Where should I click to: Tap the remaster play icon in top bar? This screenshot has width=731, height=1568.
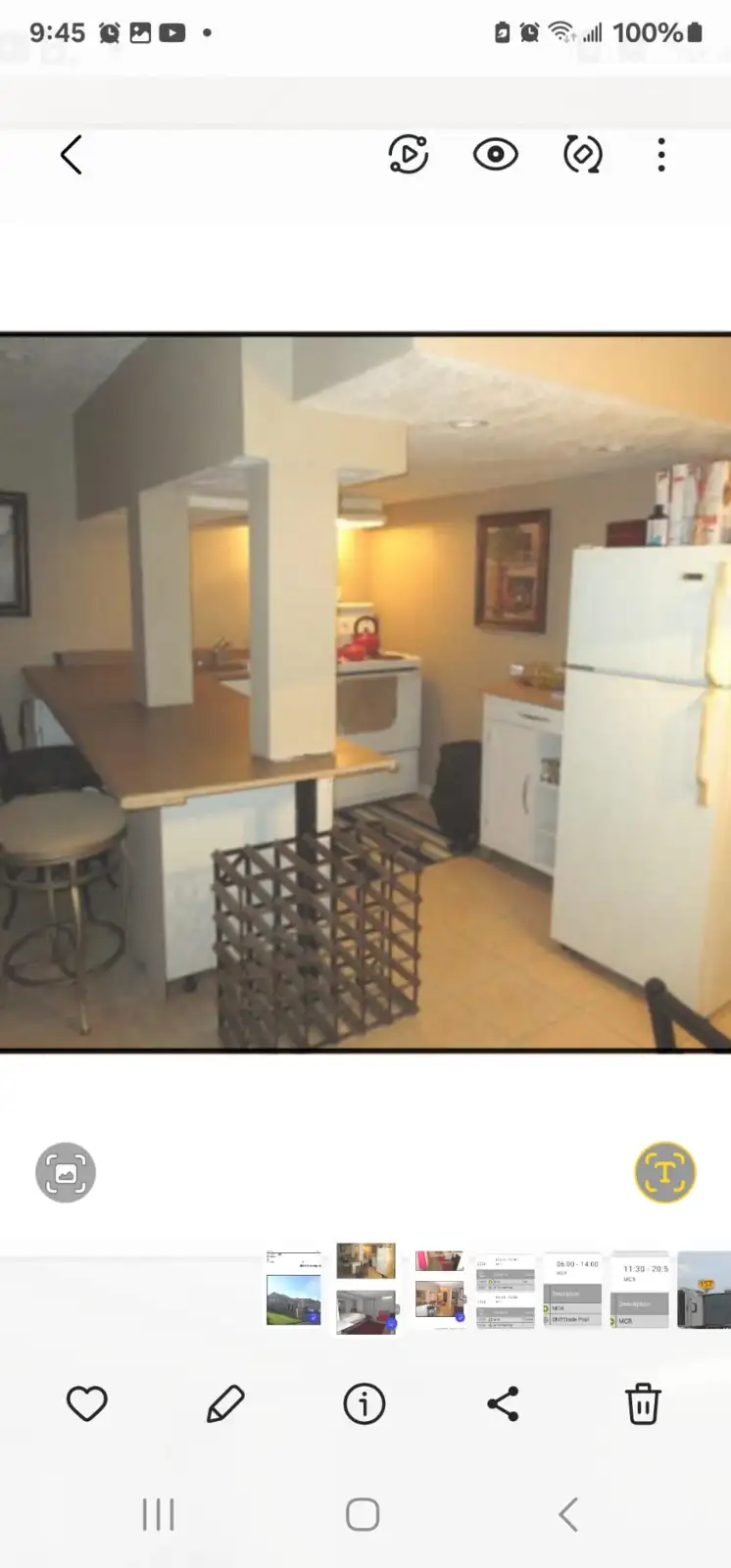click(x=408, y=155)
